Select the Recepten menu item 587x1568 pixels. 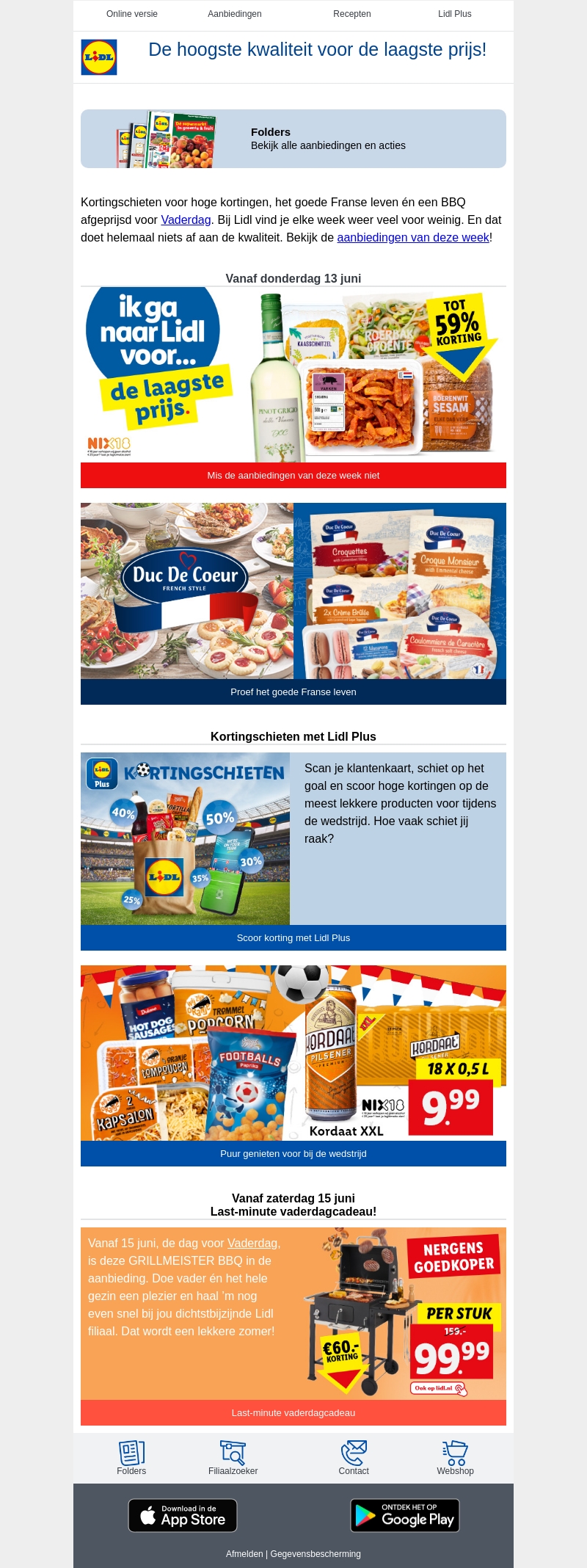coord(351,13)
